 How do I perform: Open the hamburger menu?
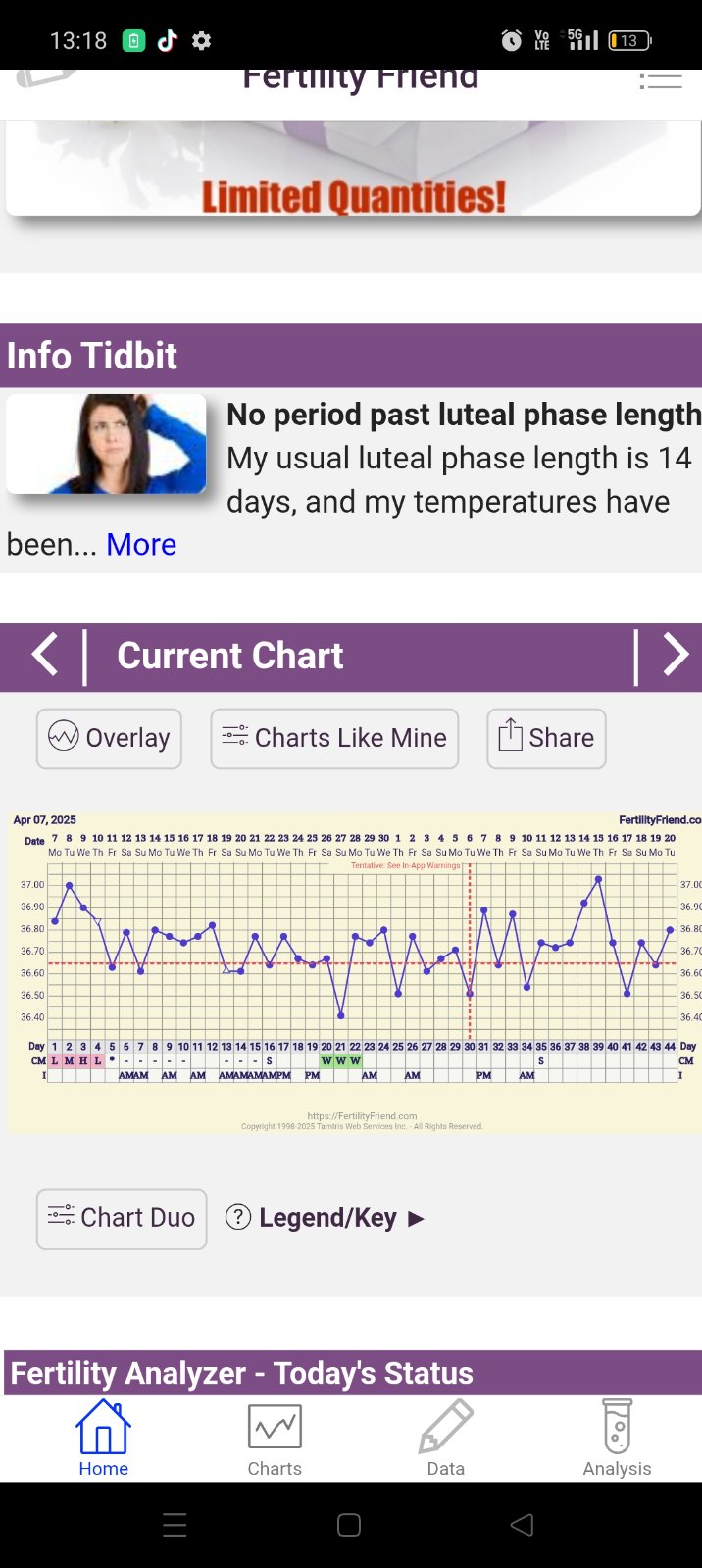tap(660, 82)
